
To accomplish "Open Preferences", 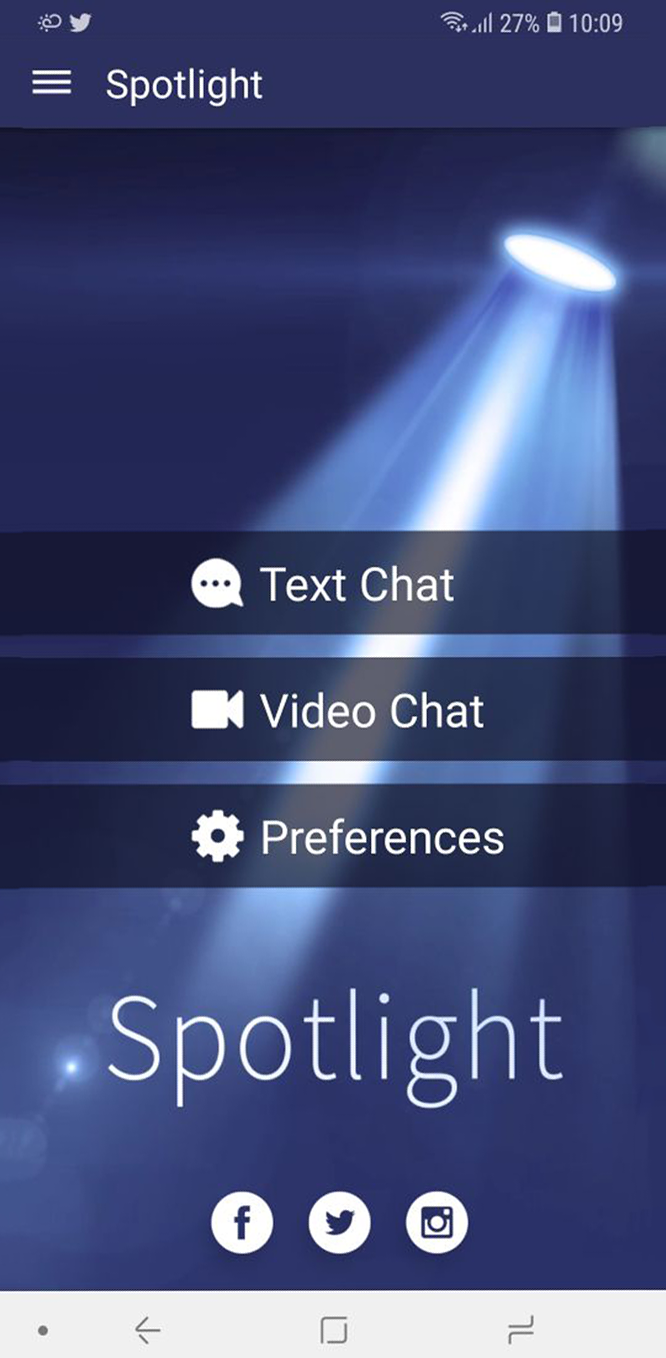I will tap(333, 837).
